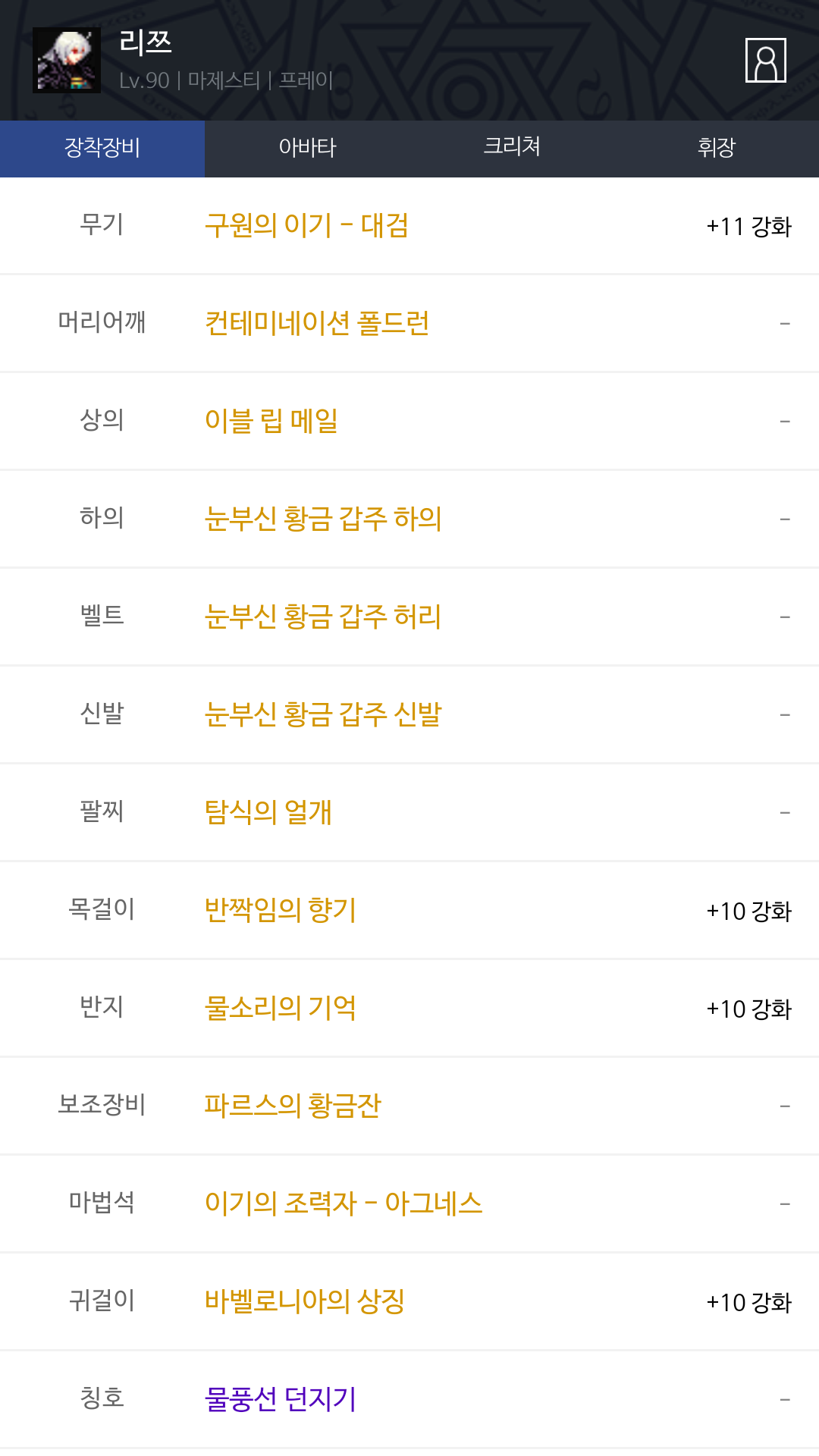The image size is (819, 1456).
Task: Open sub equipment 파르스의 황금잔
Action: point(293,1106)
